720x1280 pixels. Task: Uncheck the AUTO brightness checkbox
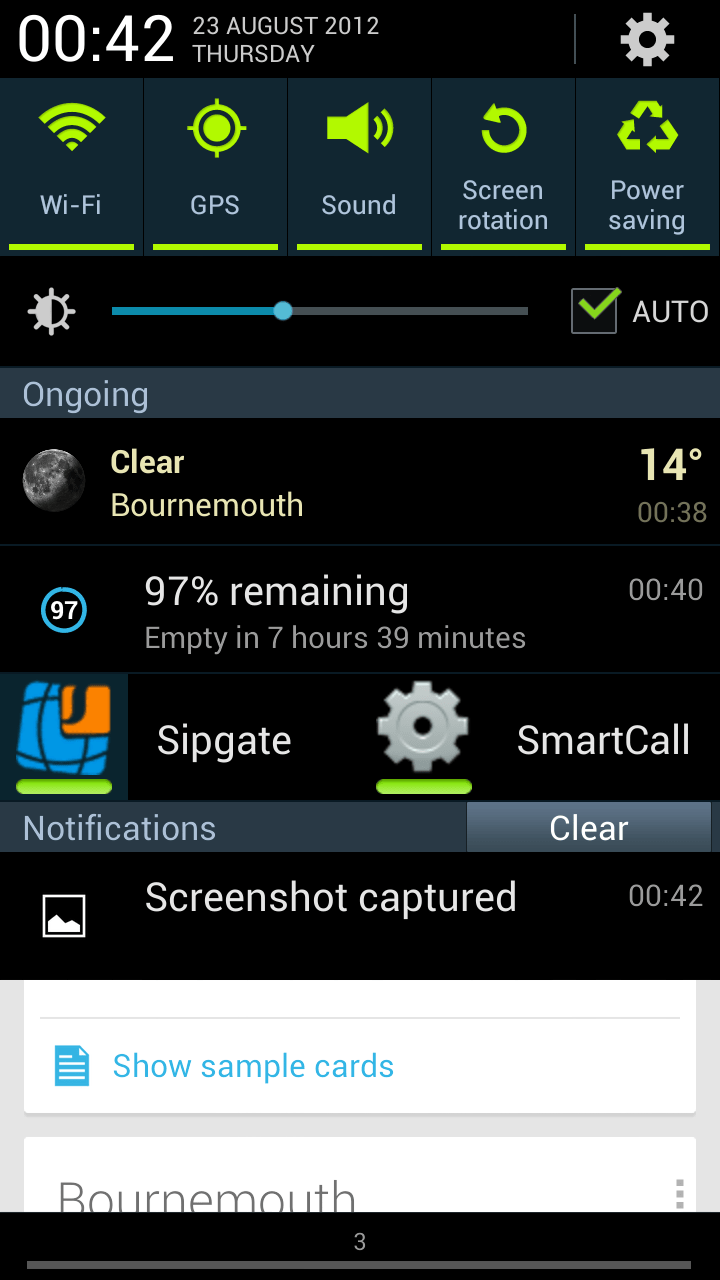coord(594,310)
